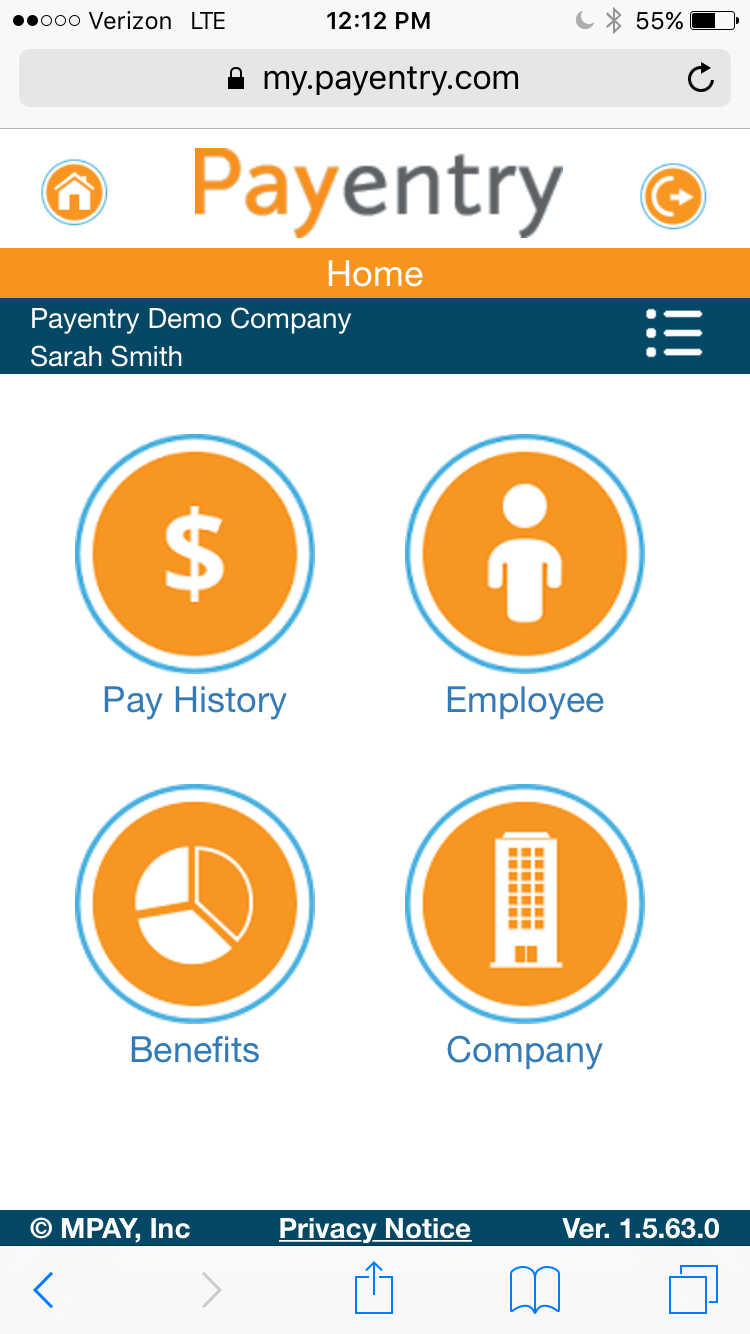Open the Privacy Notice link
Image resolution: width=750 pixels, height=1334 pixels.
[x=374, y=1228]
